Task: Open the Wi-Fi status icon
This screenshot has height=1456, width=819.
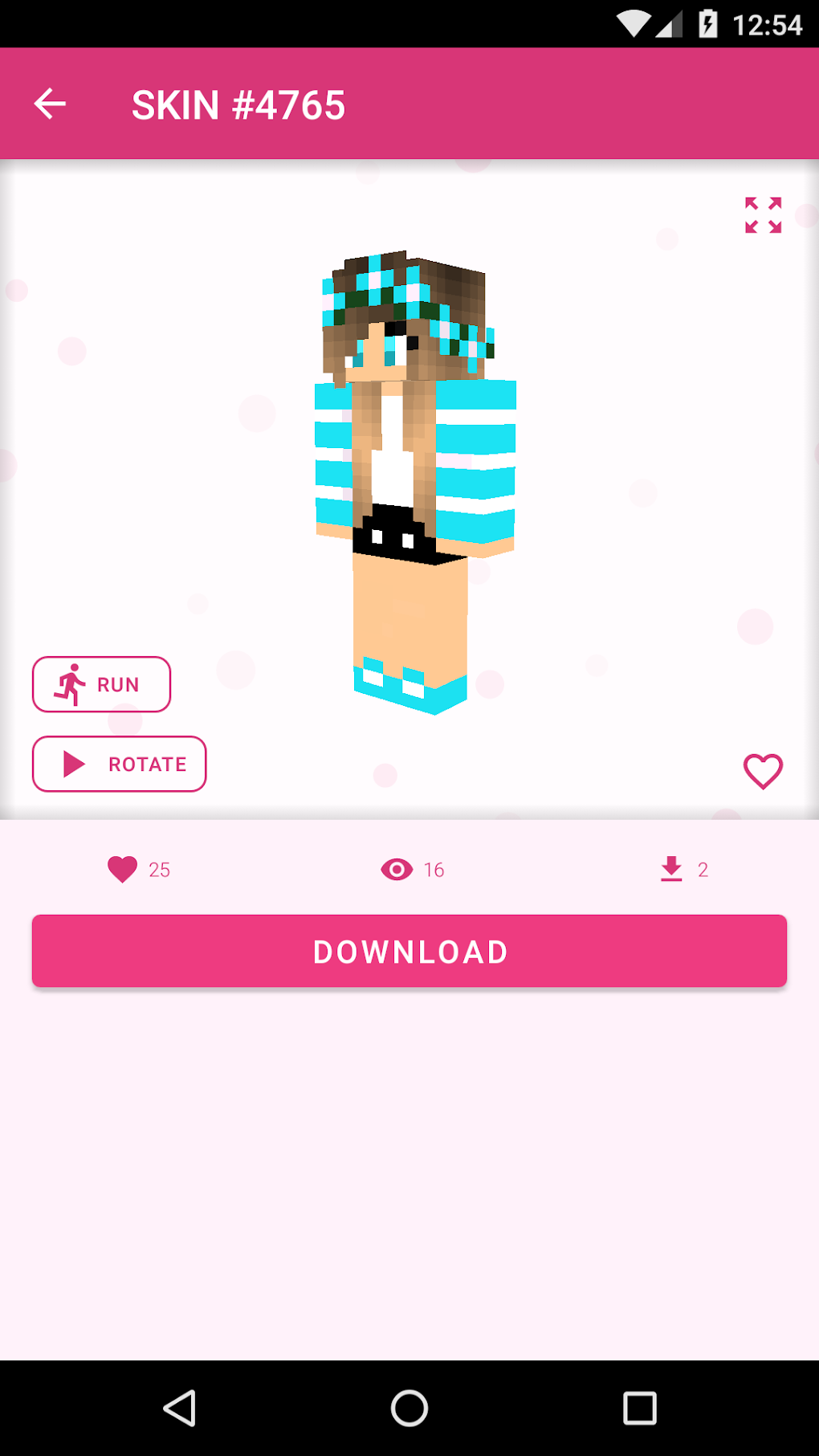Action: coord(634,22)
